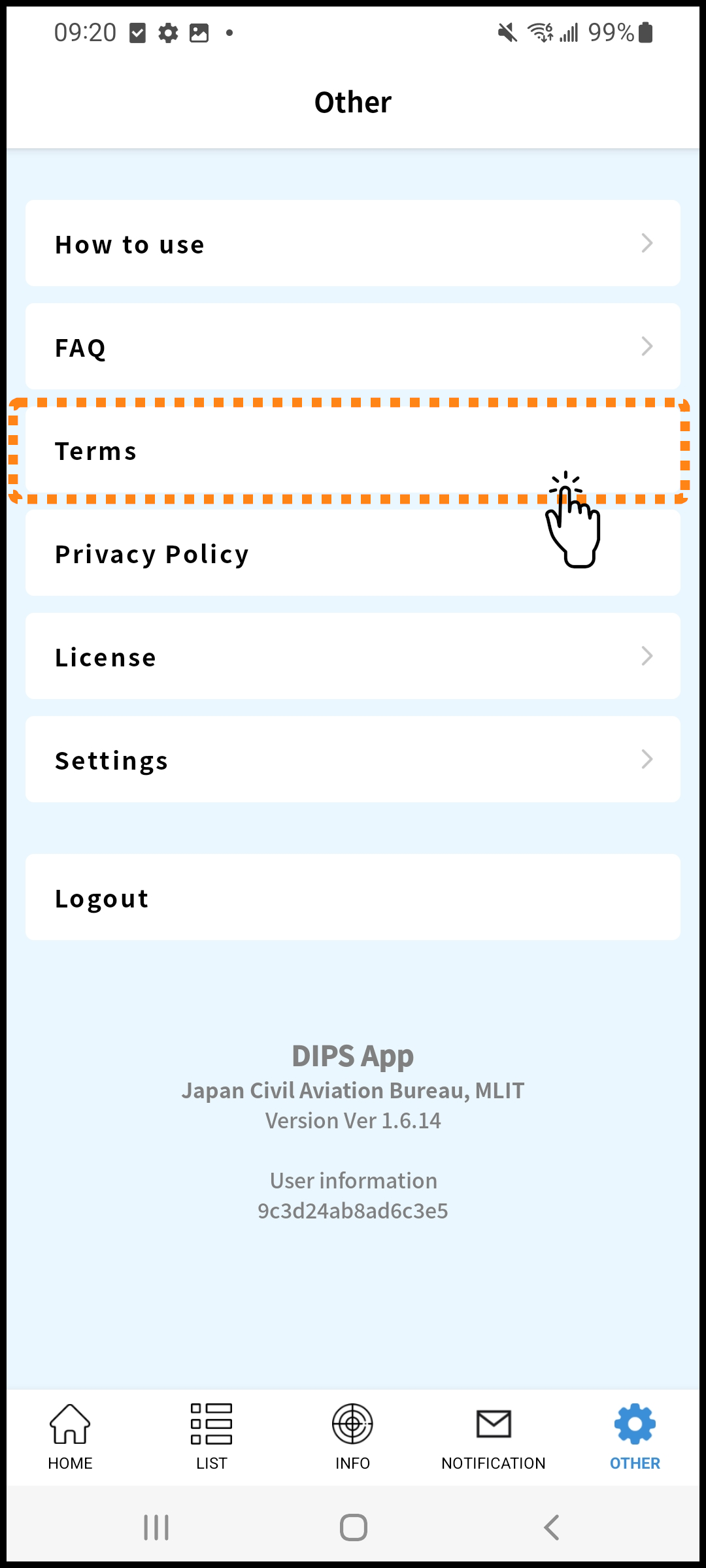The width and height of the screenshot is (706, 1568).
Task: Open the FAQ row
Action: [353, 346]
